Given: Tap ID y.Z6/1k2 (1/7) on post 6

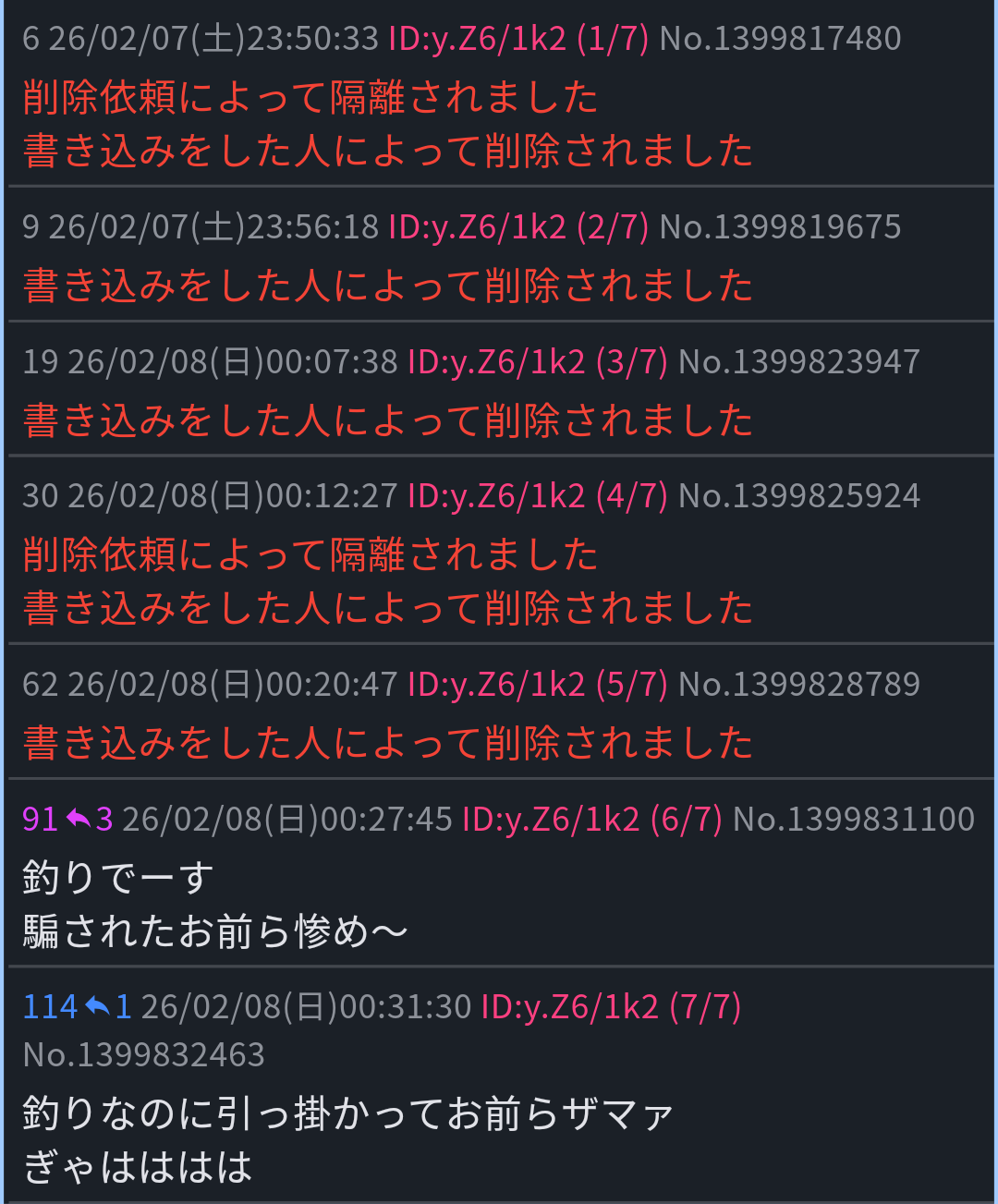Looking at the screenshot, I should pos(518,39).
